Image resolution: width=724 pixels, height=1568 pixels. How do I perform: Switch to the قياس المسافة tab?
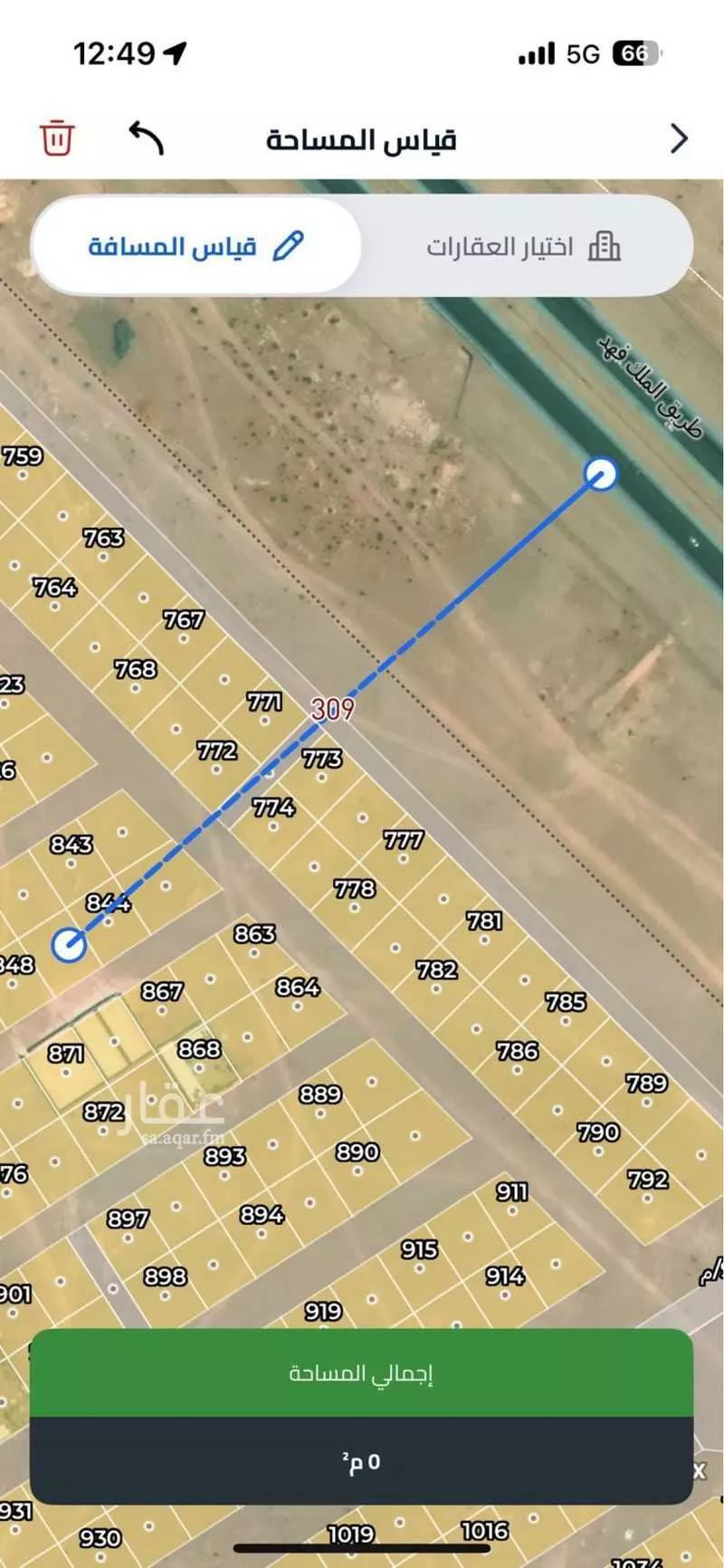click(196, 246)
